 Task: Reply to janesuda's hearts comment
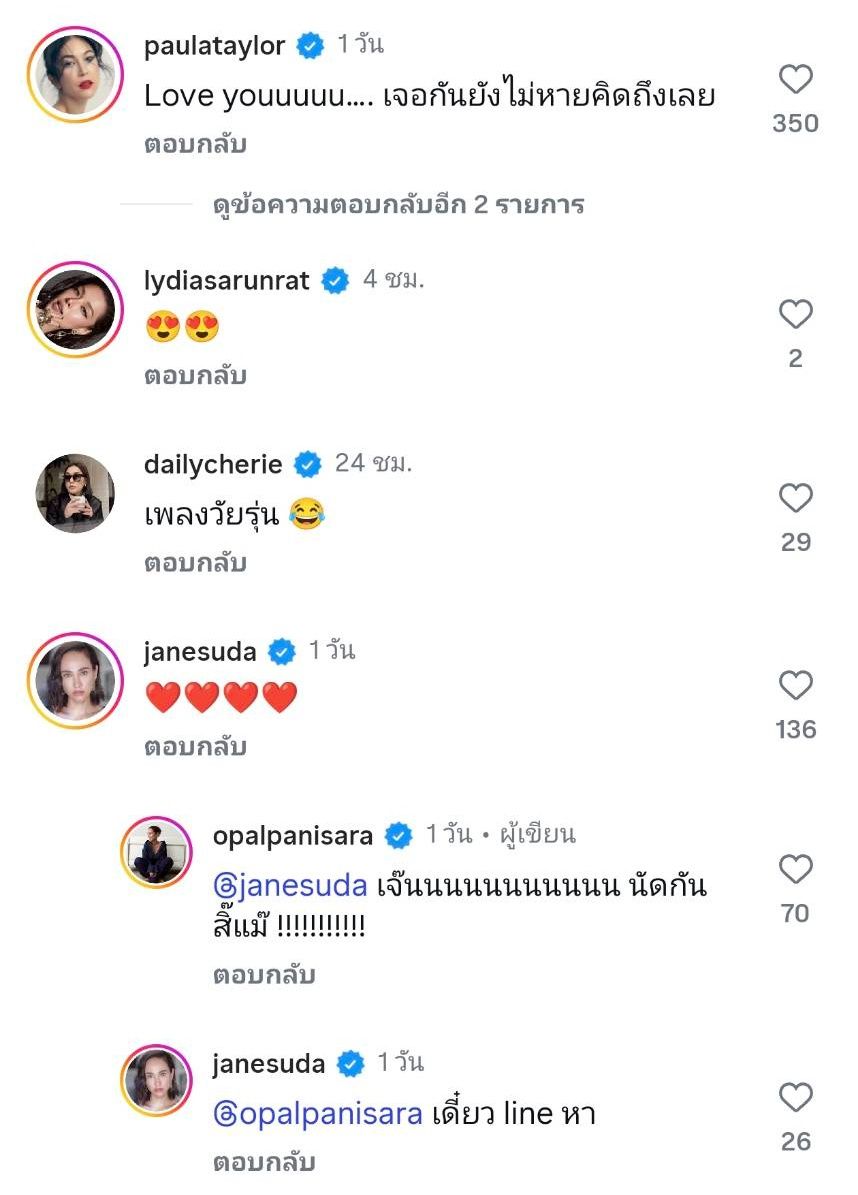point(195,747)
